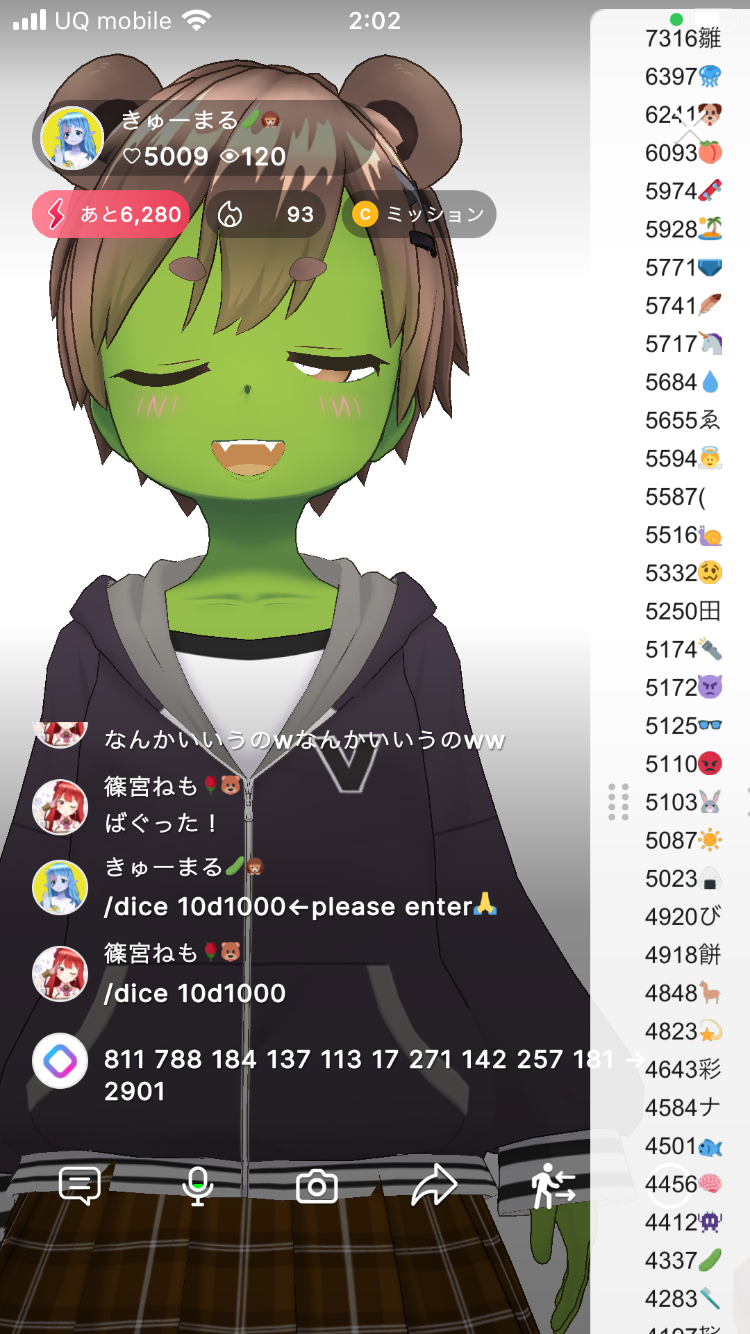Tap the exit stream walking-person icon

[553, 1186]
